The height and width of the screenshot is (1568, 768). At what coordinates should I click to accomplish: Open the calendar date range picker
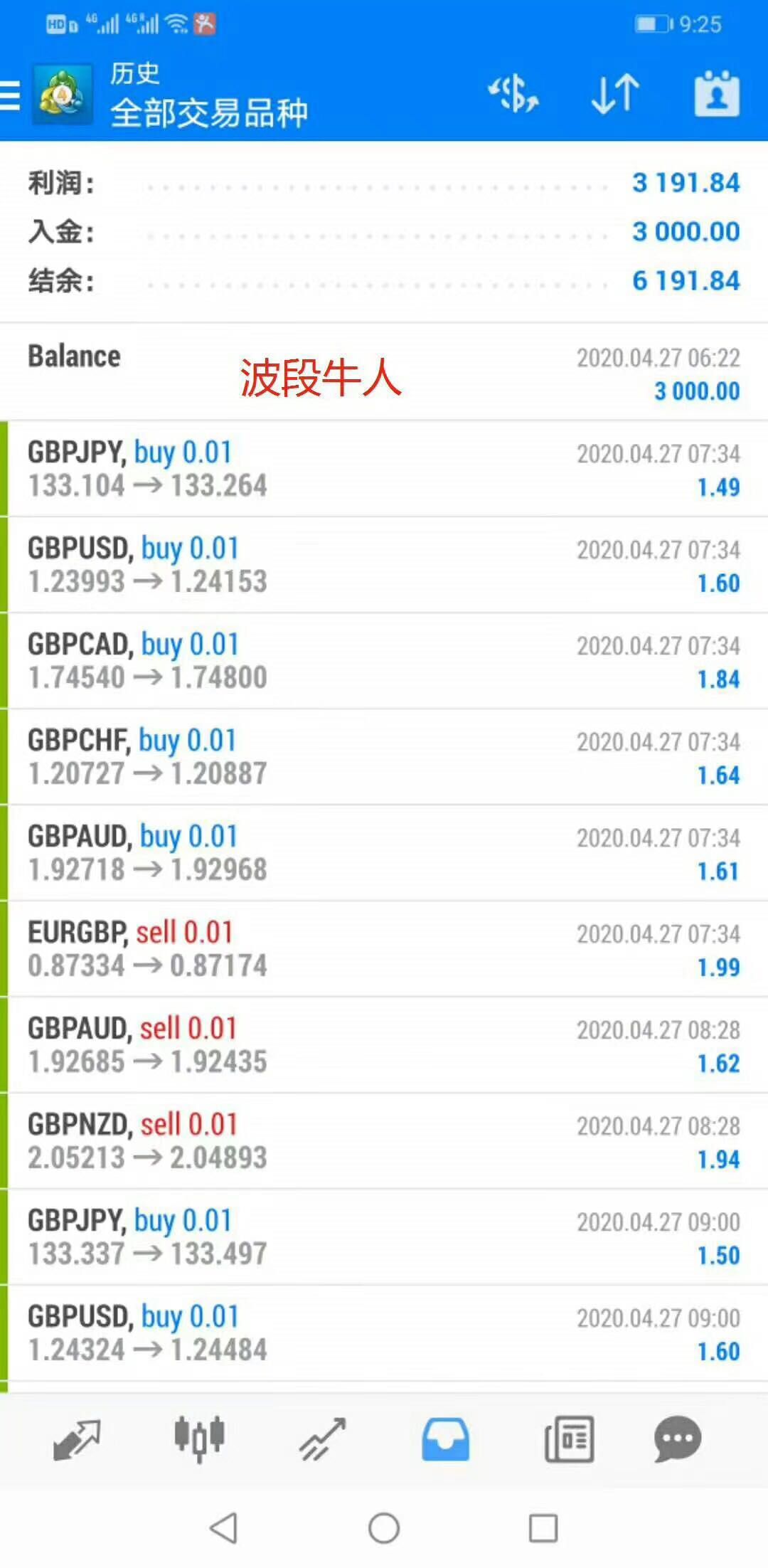click(x=717, y=93)
